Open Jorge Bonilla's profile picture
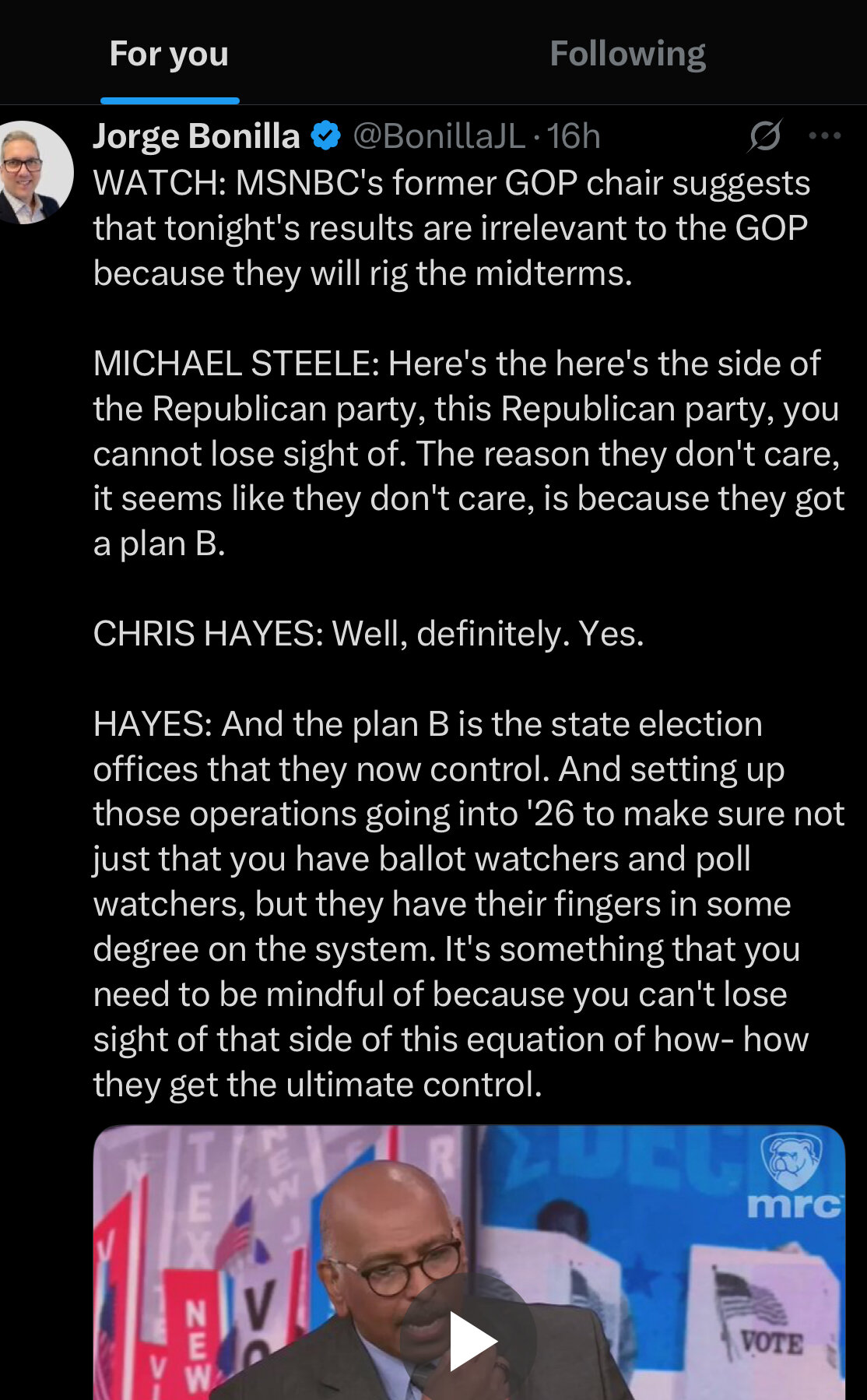The image size is (867, 1400). pos(31,172)
